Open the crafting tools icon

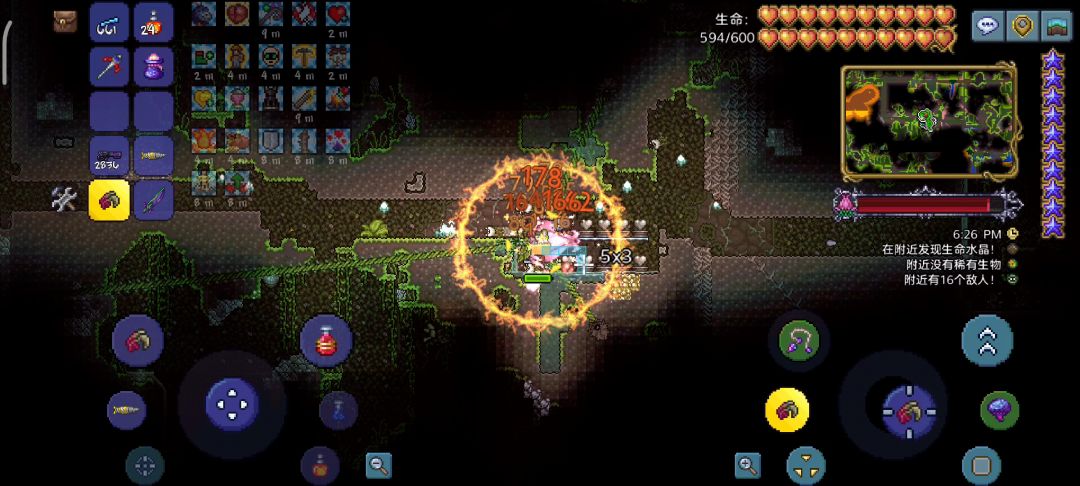pos(64,199)
